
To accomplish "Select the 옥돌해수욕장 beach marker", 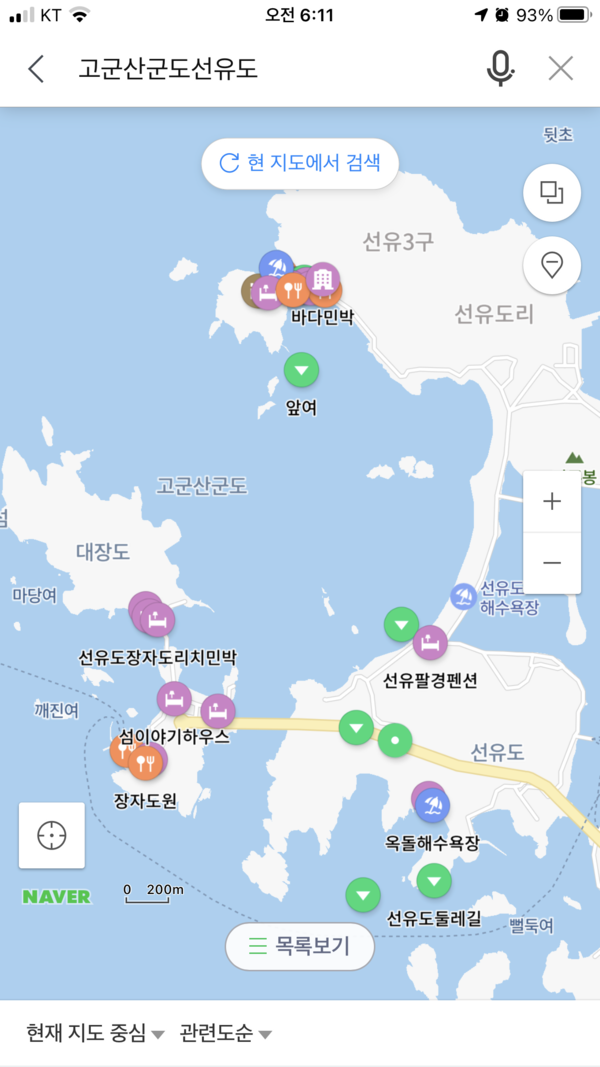I will [x=433, y=804].
